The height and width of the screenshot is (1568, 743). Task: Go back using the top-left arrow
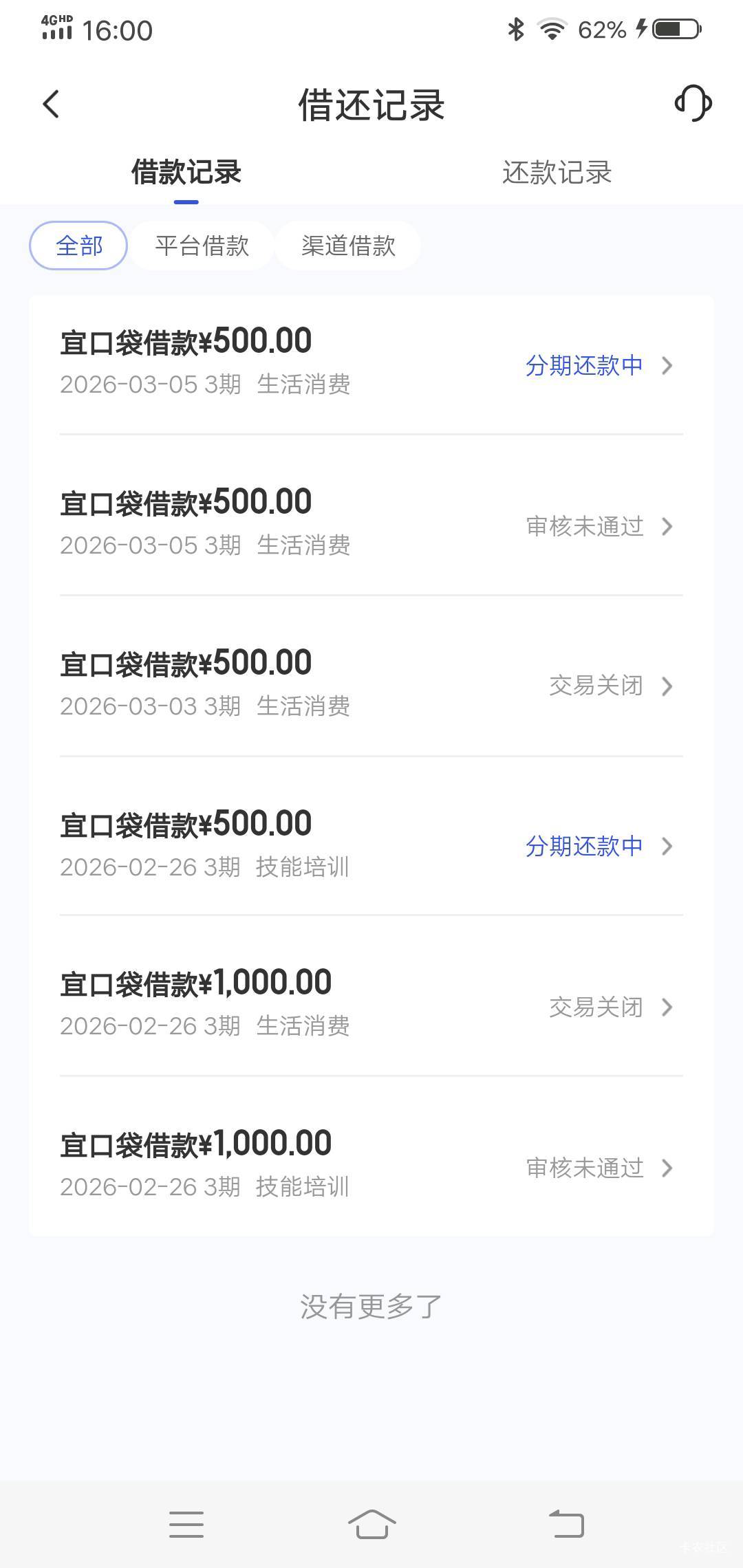(x=52, y=105)
